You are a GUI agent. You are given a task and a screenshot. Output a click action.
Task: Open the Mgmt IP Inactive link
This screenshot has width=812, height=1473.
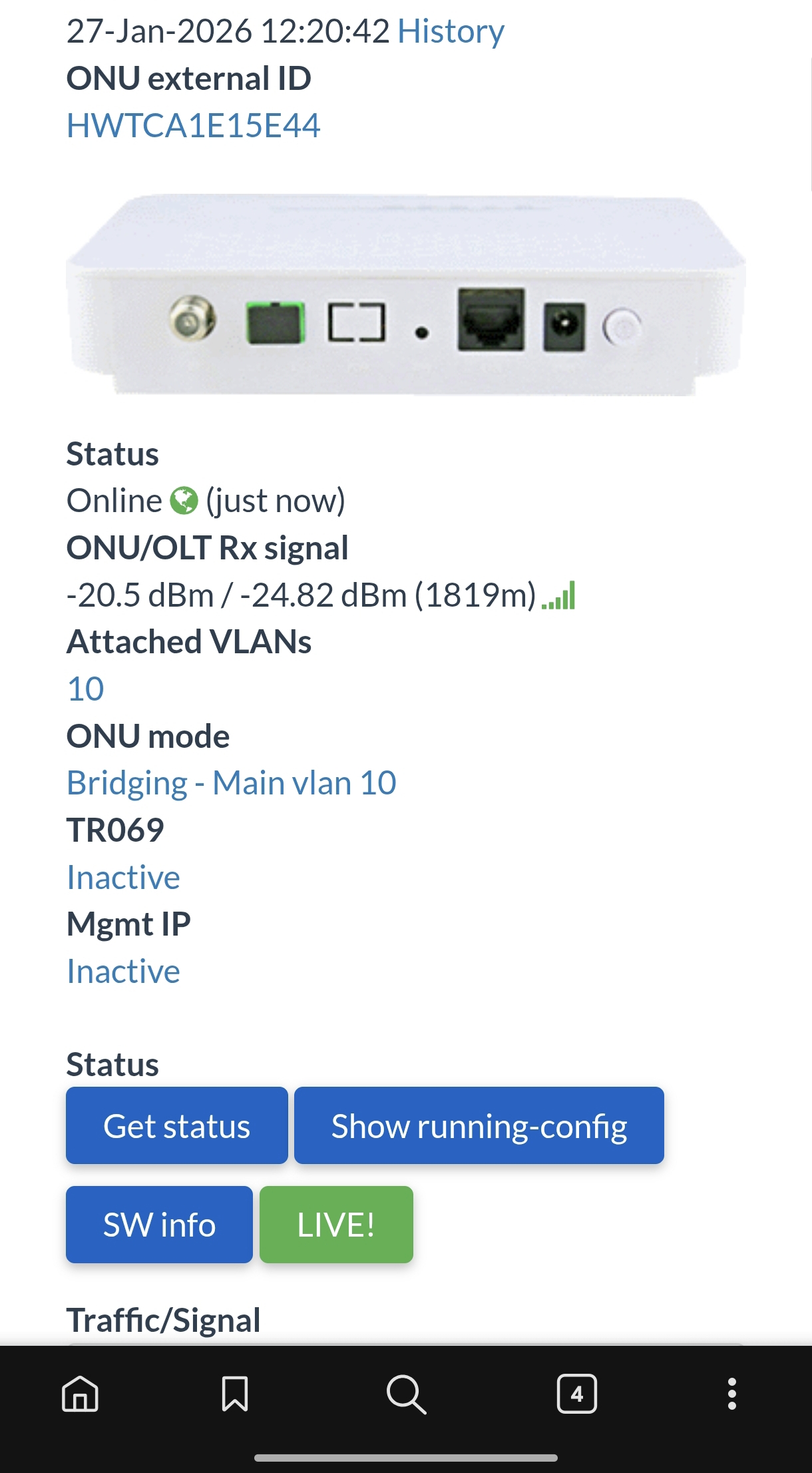click(123, 972)
